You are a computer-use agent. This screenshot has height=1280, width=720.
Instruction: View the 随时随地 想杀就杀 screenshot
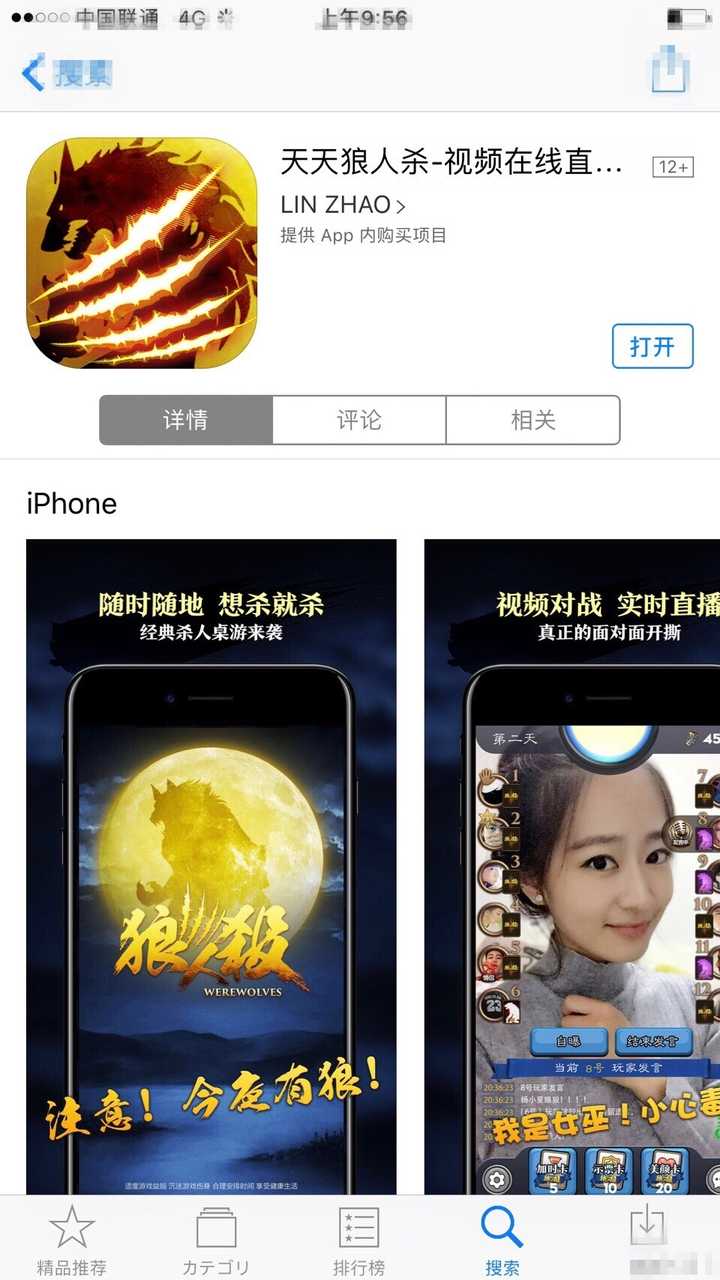[211, 866]
